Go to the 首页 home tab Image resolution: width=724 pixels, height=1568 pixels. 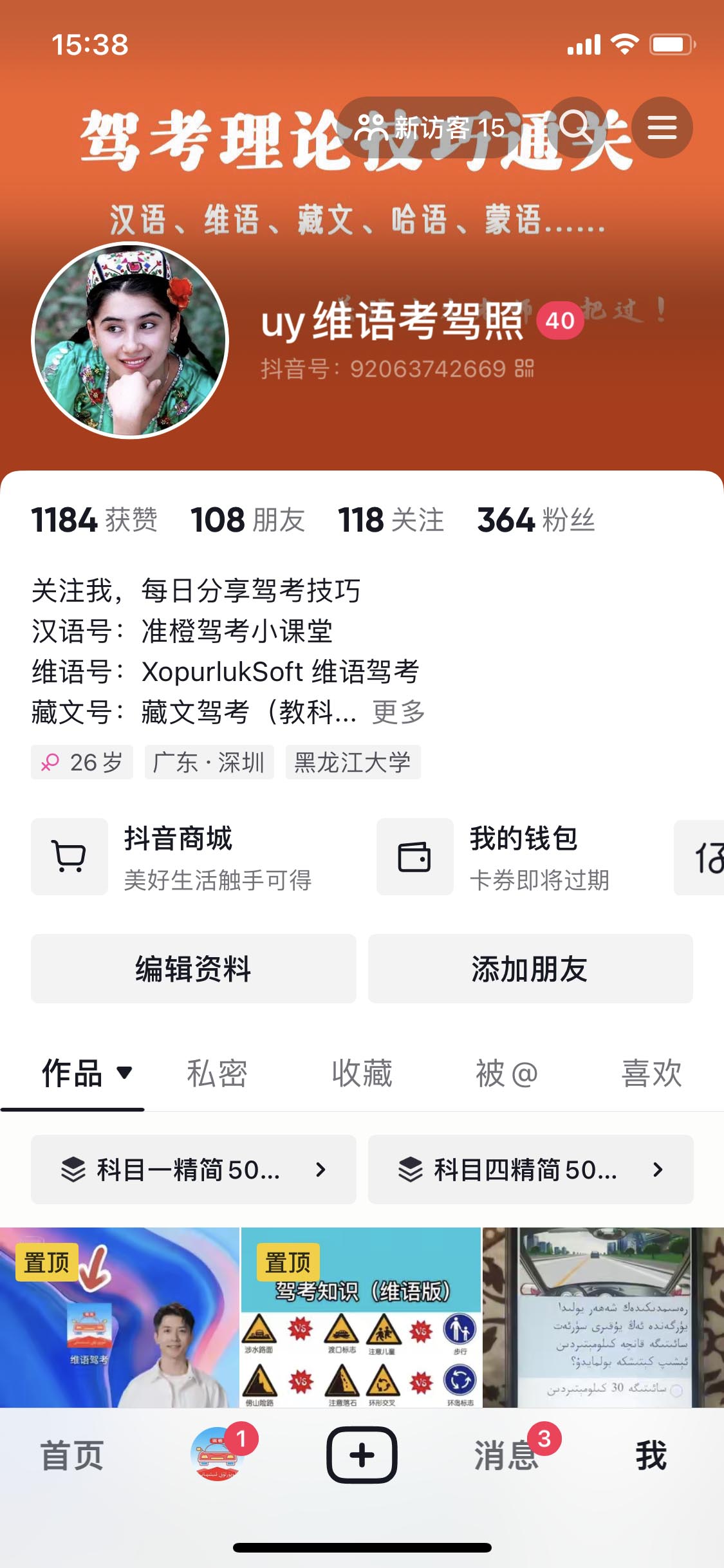pos(72,1455)
